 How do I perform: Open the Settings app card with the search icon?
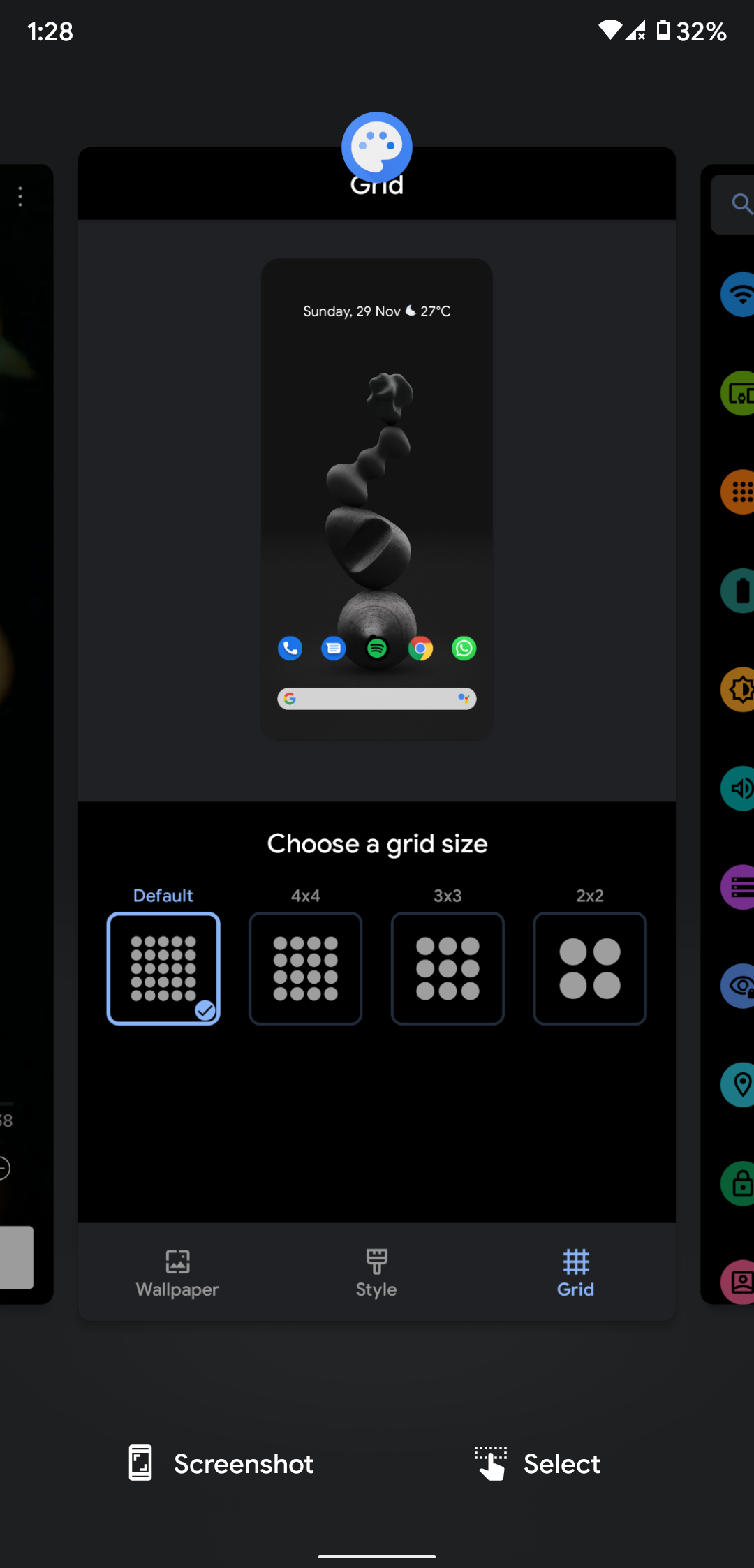click(x=727, y=733)
